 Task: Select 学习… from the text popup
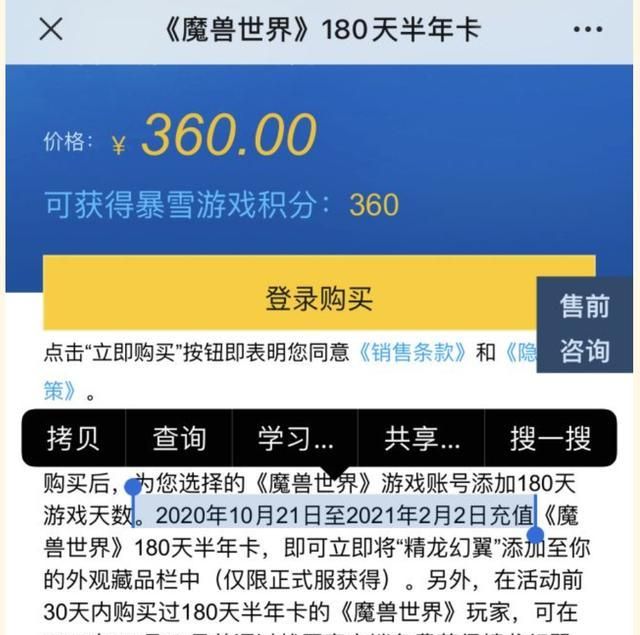click(x=295, y=437)
